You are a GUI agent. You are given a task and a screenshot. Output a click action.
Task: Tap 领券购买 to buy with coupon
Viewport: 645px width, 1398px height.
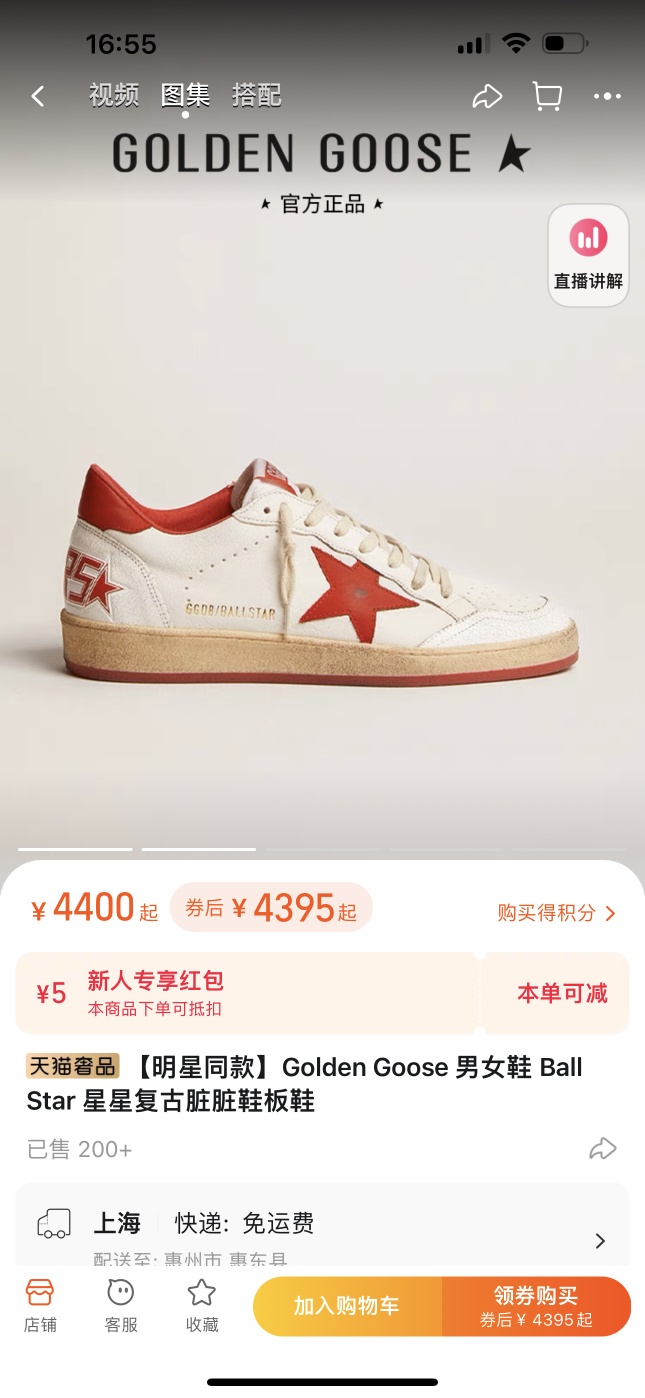tap(536, 1306)
